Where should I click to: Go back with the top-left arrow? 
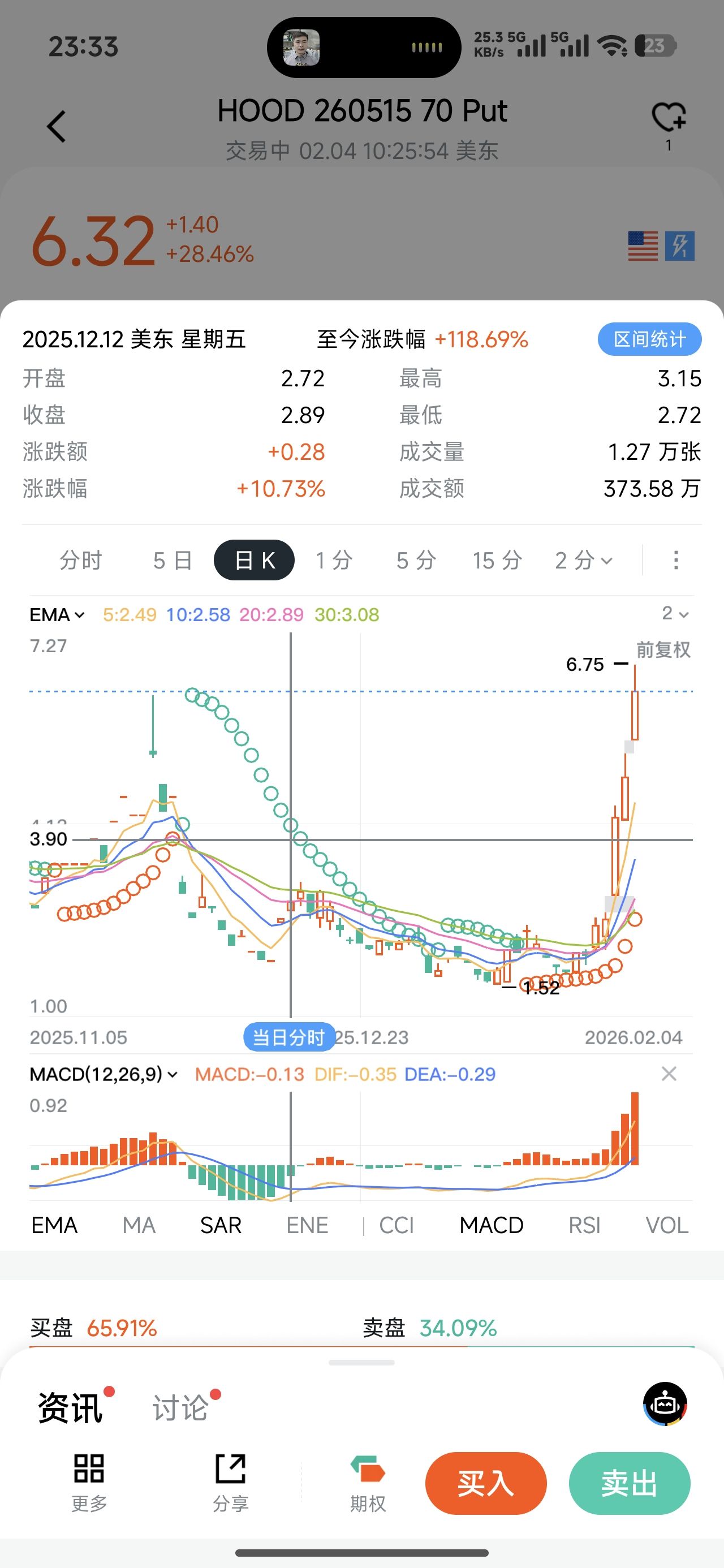(56, 127)
